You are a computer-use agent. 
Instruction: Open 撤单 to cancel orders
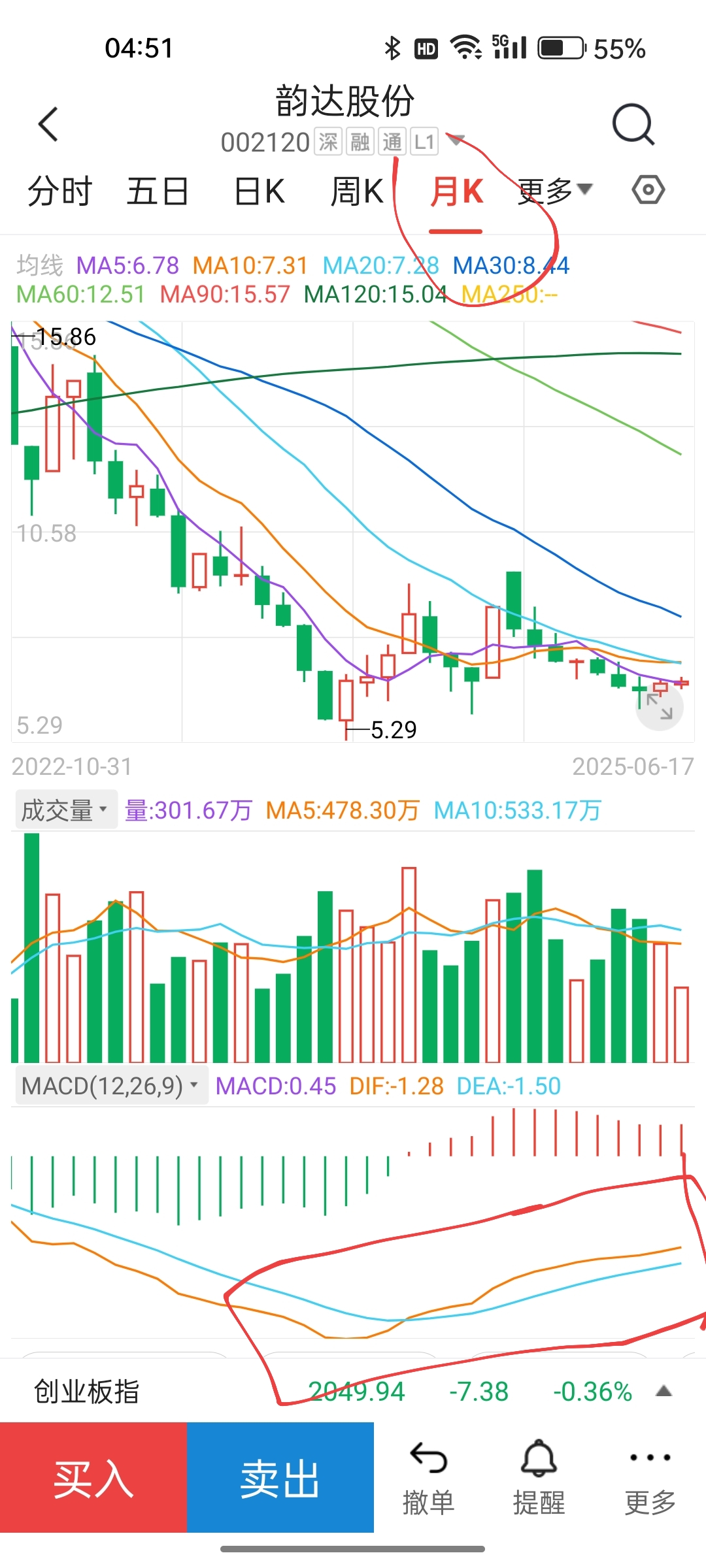tap(428, 1479)
